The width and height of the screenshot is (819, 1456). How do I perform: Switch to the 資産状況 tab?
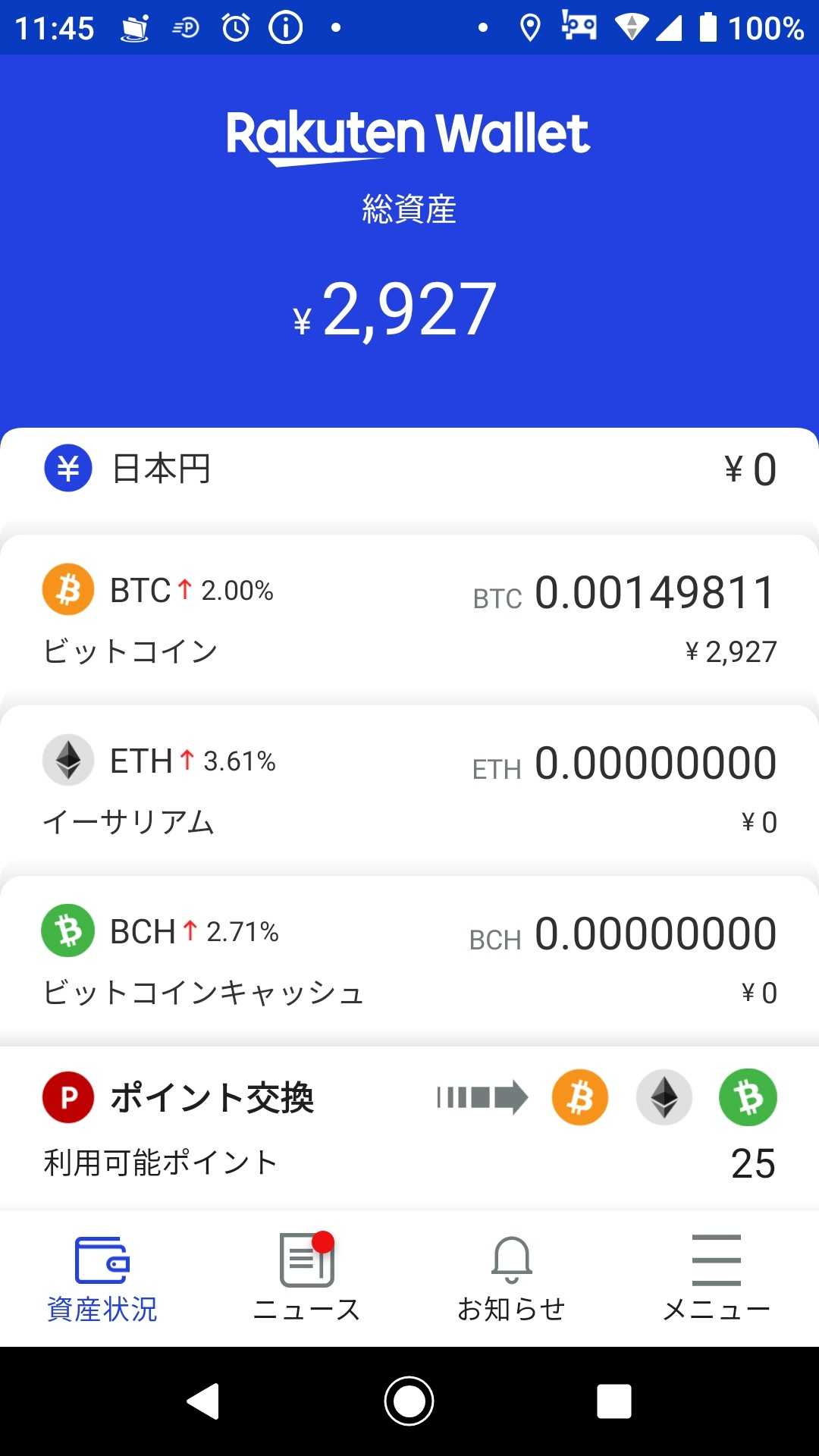point(102,1279)
